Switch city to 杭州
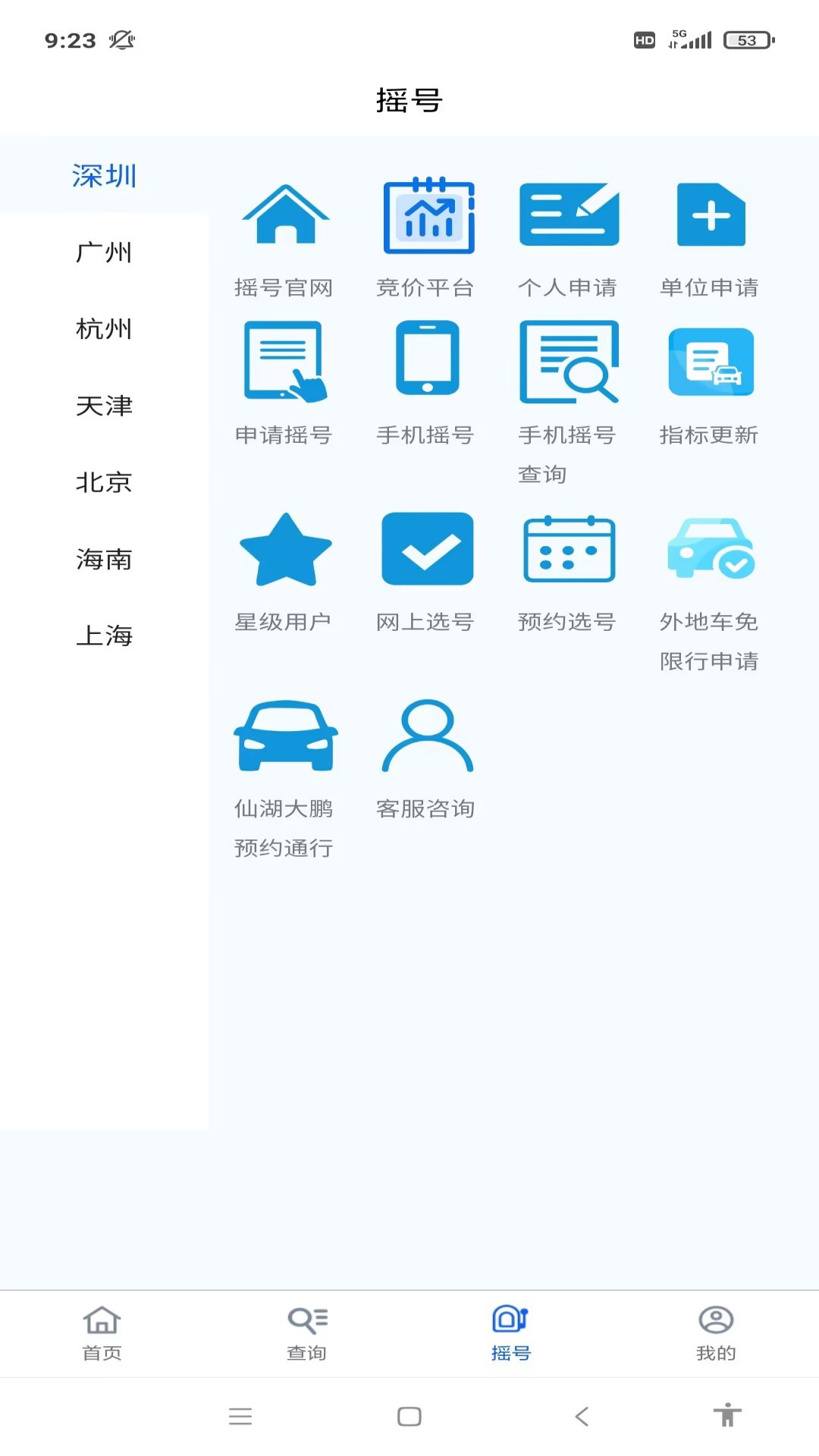The width and height of the screenshot is (819, 1456). (x=104, y=329)
